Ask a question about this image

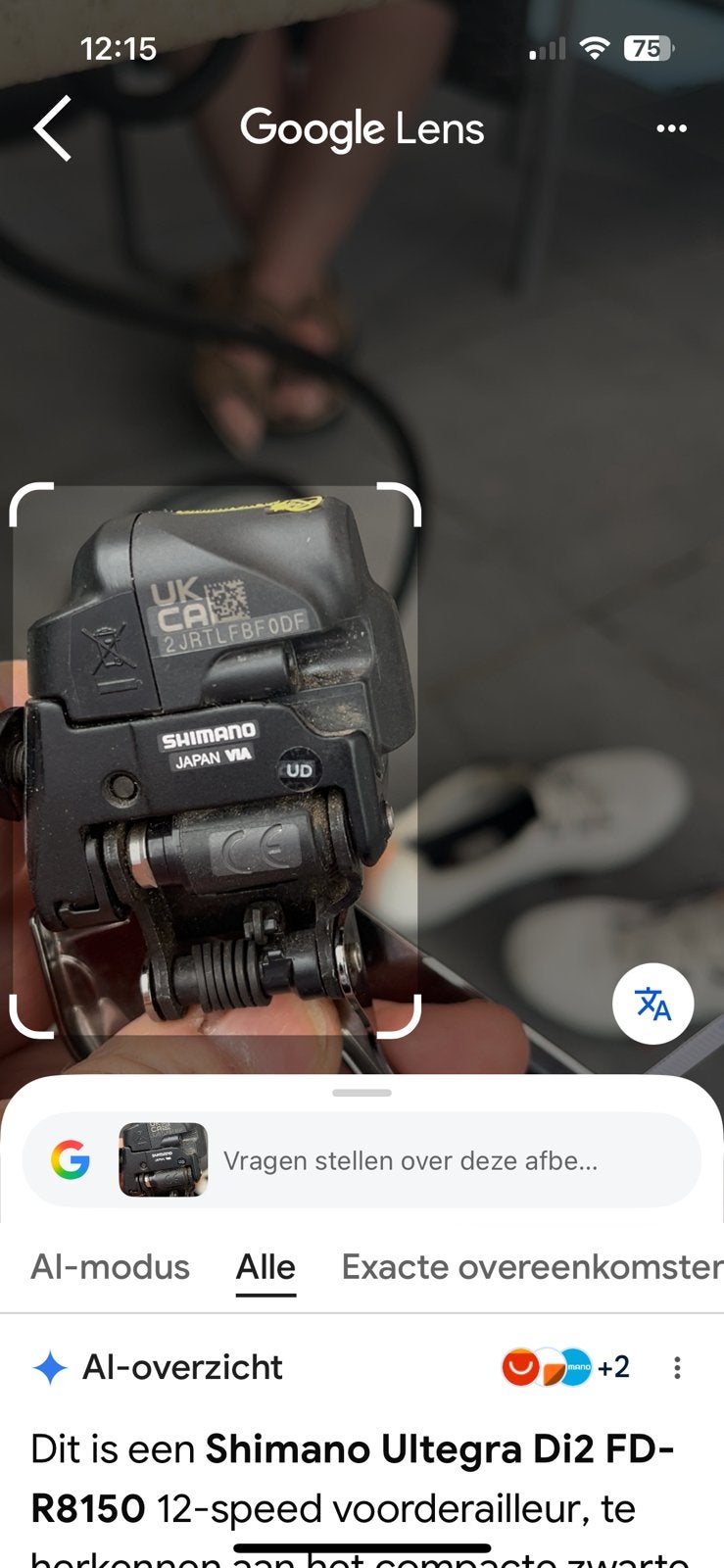[410, 1161]
